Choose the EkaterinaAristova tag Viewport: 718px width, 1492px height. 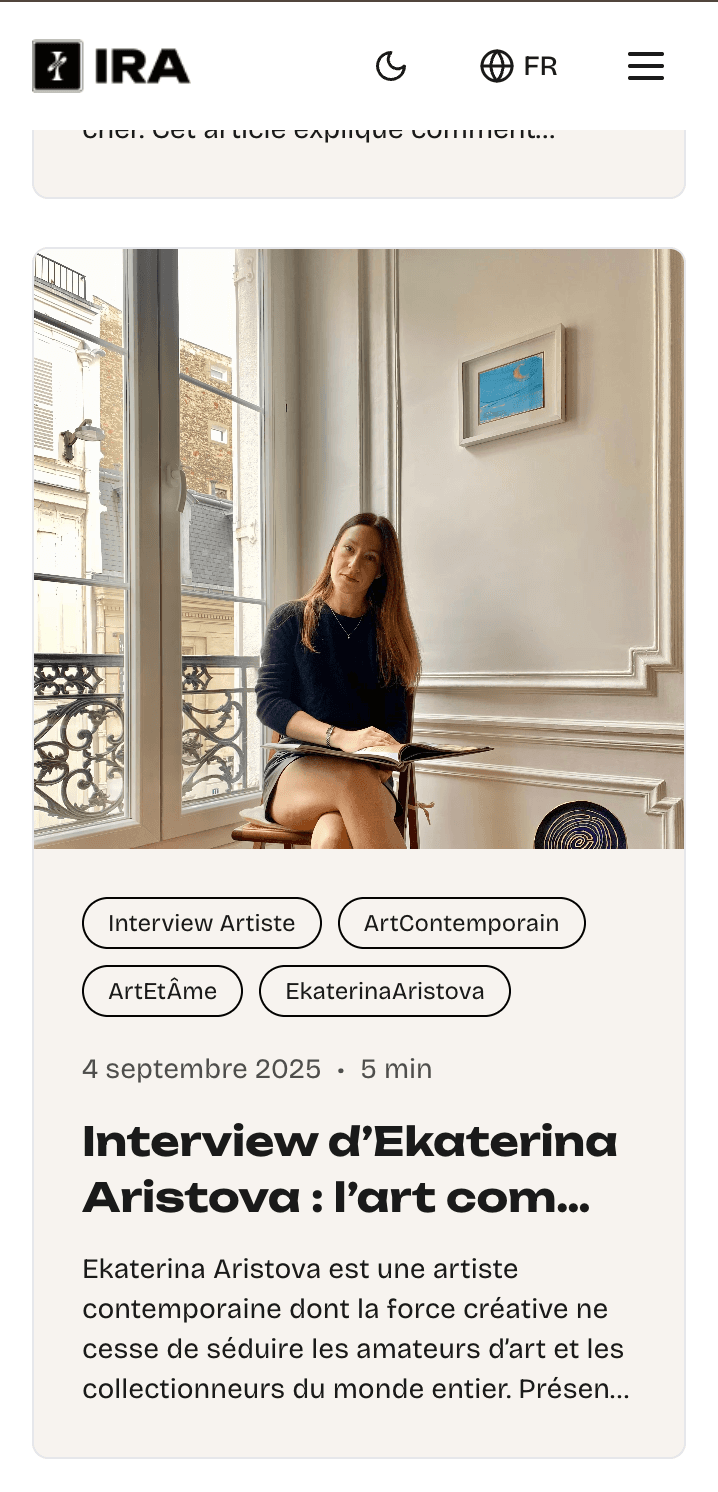coord(384,991)
